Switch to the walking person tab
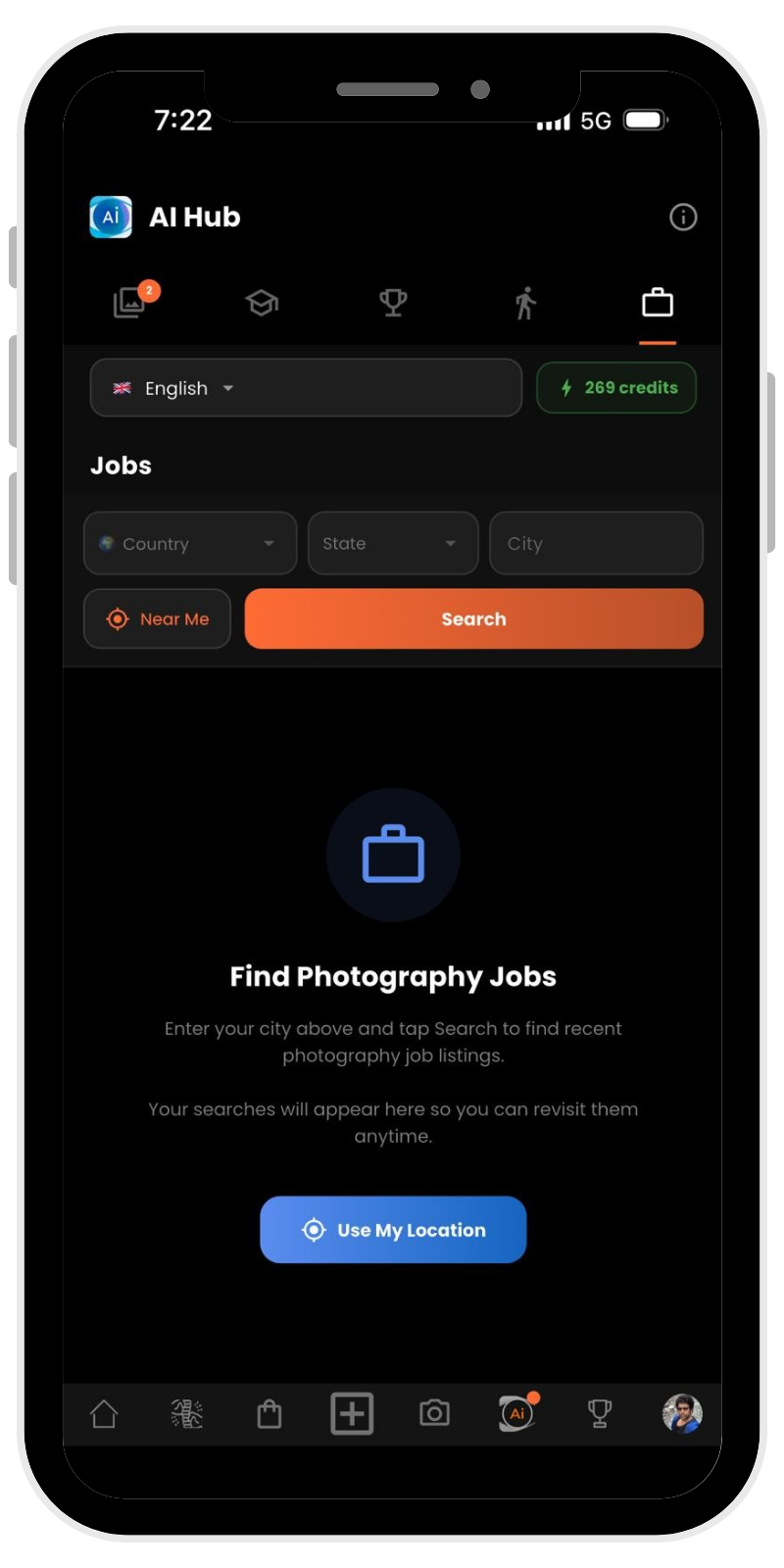The image size is (784, 1568). [525, 303]
